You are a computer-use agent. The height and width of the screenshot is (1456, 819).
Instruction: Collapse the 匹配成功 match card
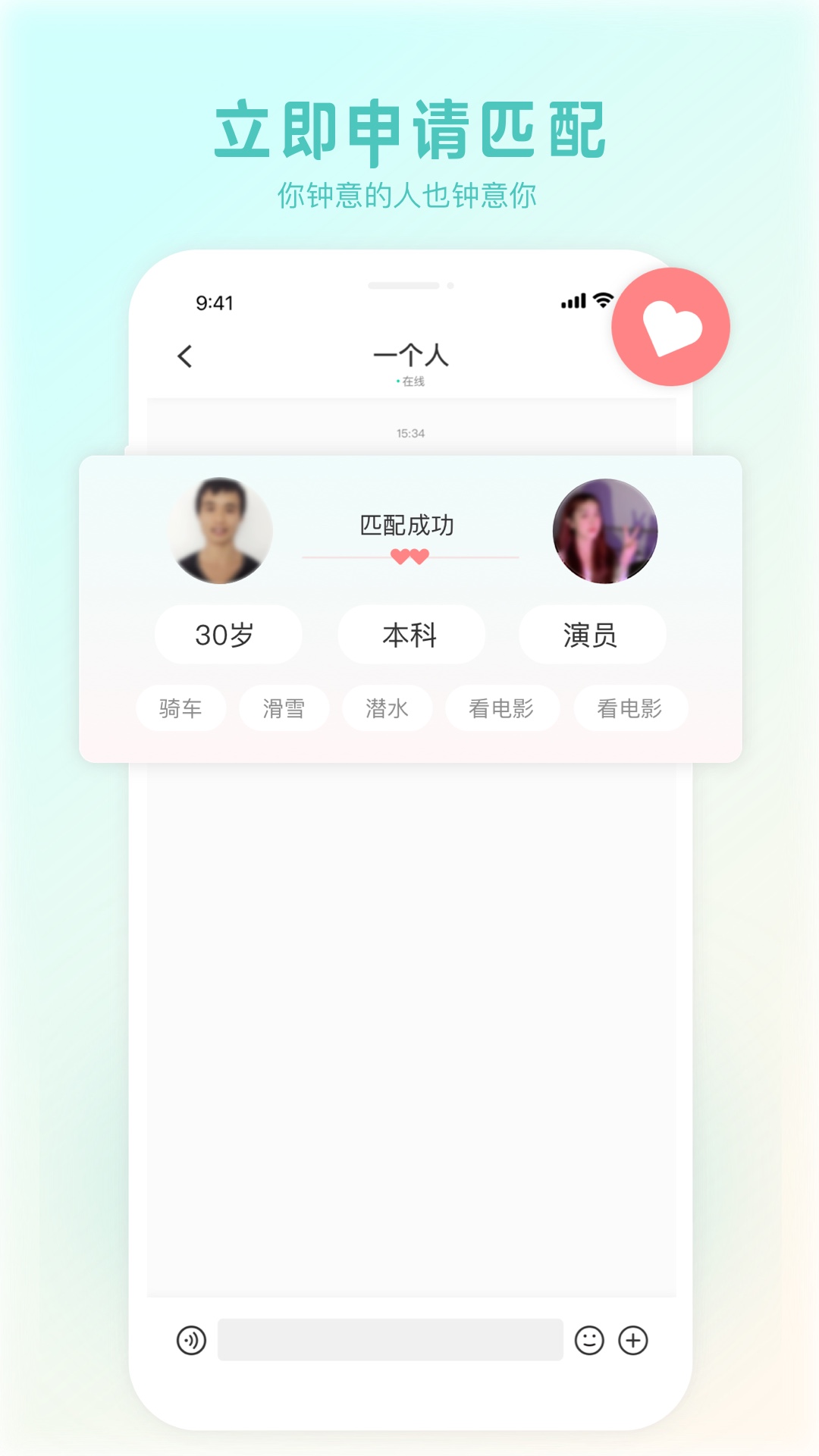coord(408,524)
